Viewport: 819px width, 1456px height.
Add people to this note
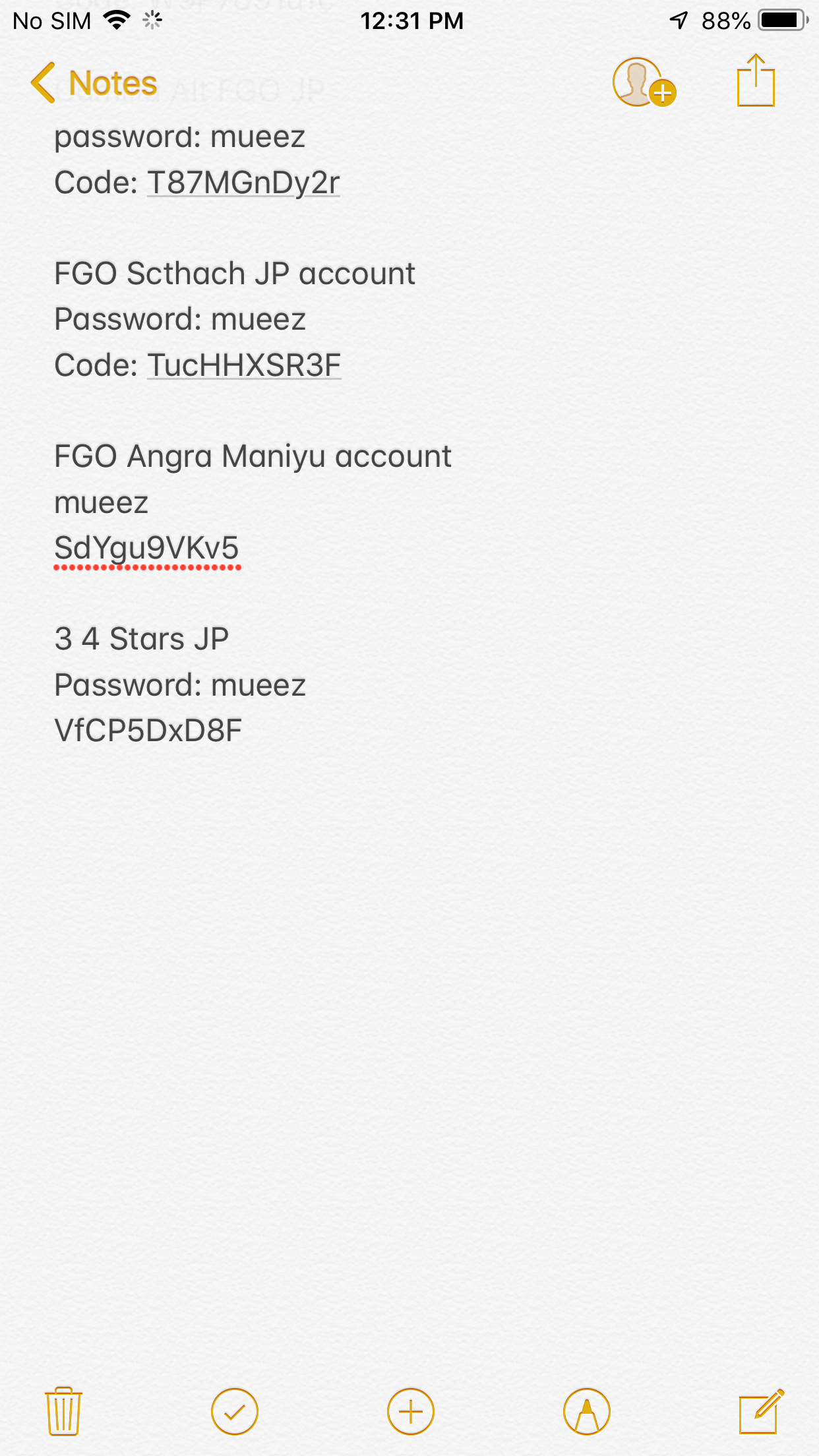[x=644, y=83]
